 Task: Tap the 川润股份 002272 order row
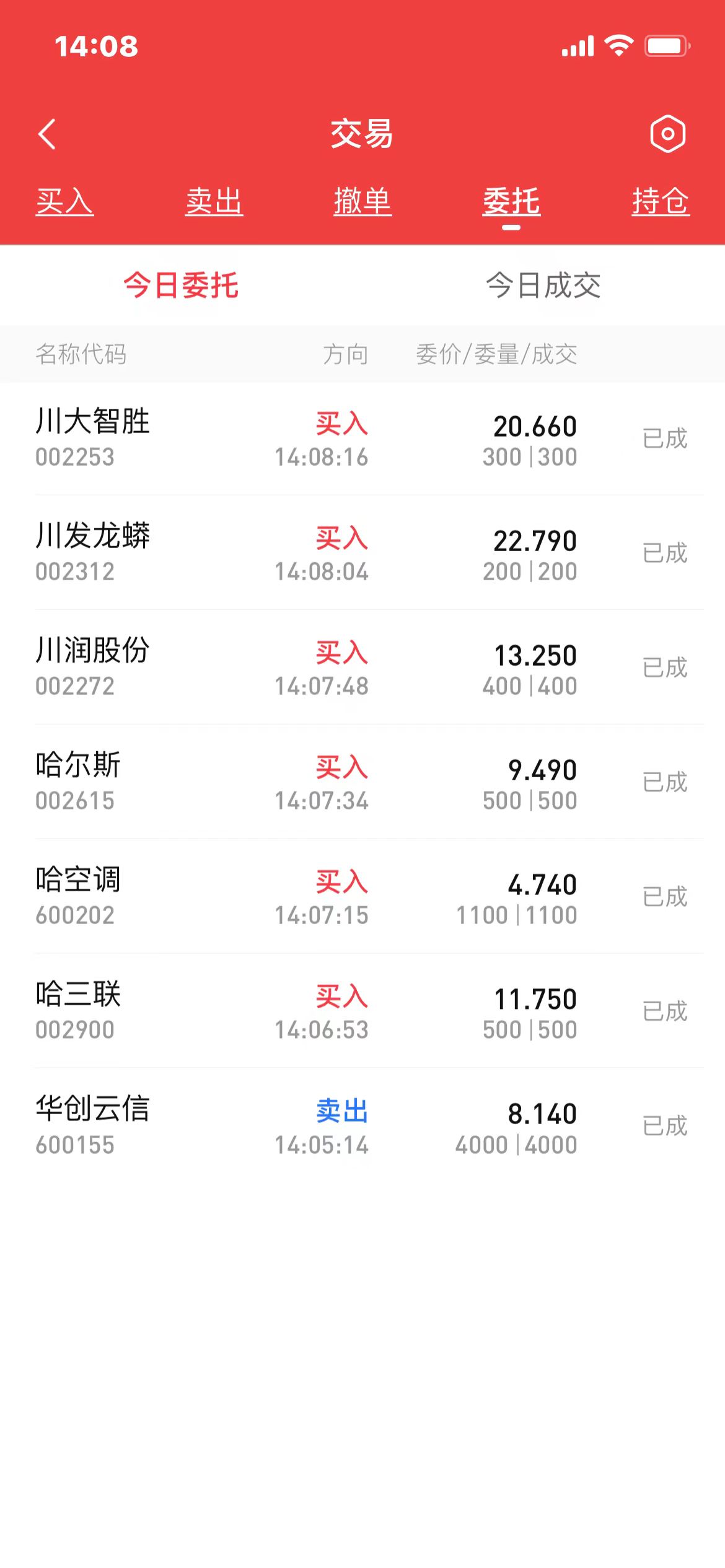click(362, 668)
